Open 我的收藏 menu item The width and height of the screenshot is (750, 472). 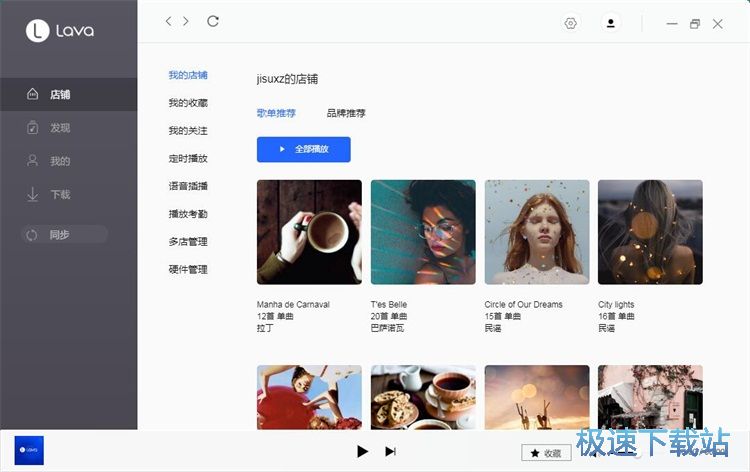click(x=188, y=103)
